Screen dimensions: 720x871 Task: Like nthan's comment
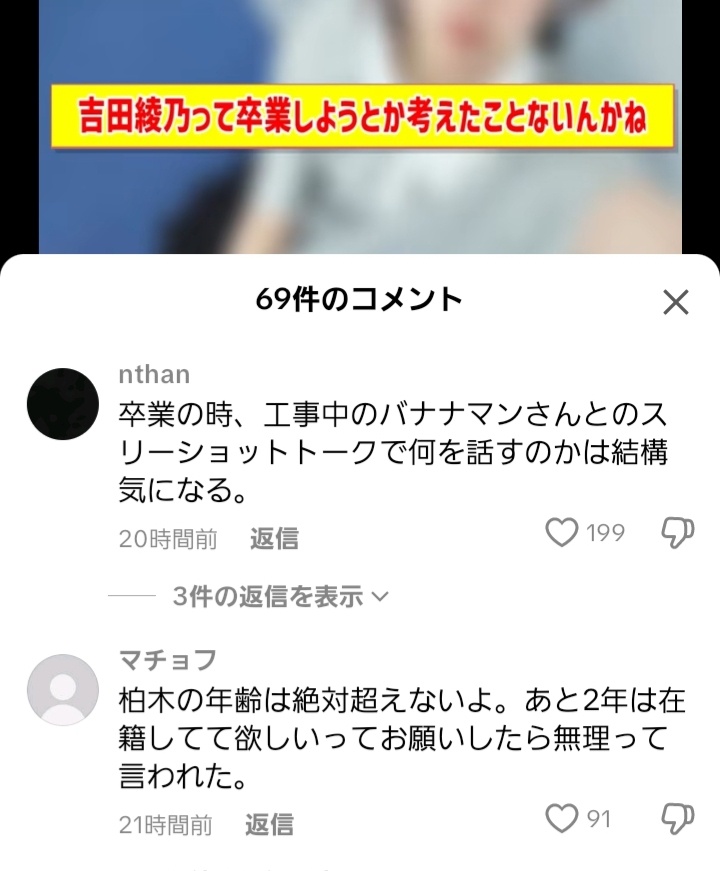(x=563, y=533)
